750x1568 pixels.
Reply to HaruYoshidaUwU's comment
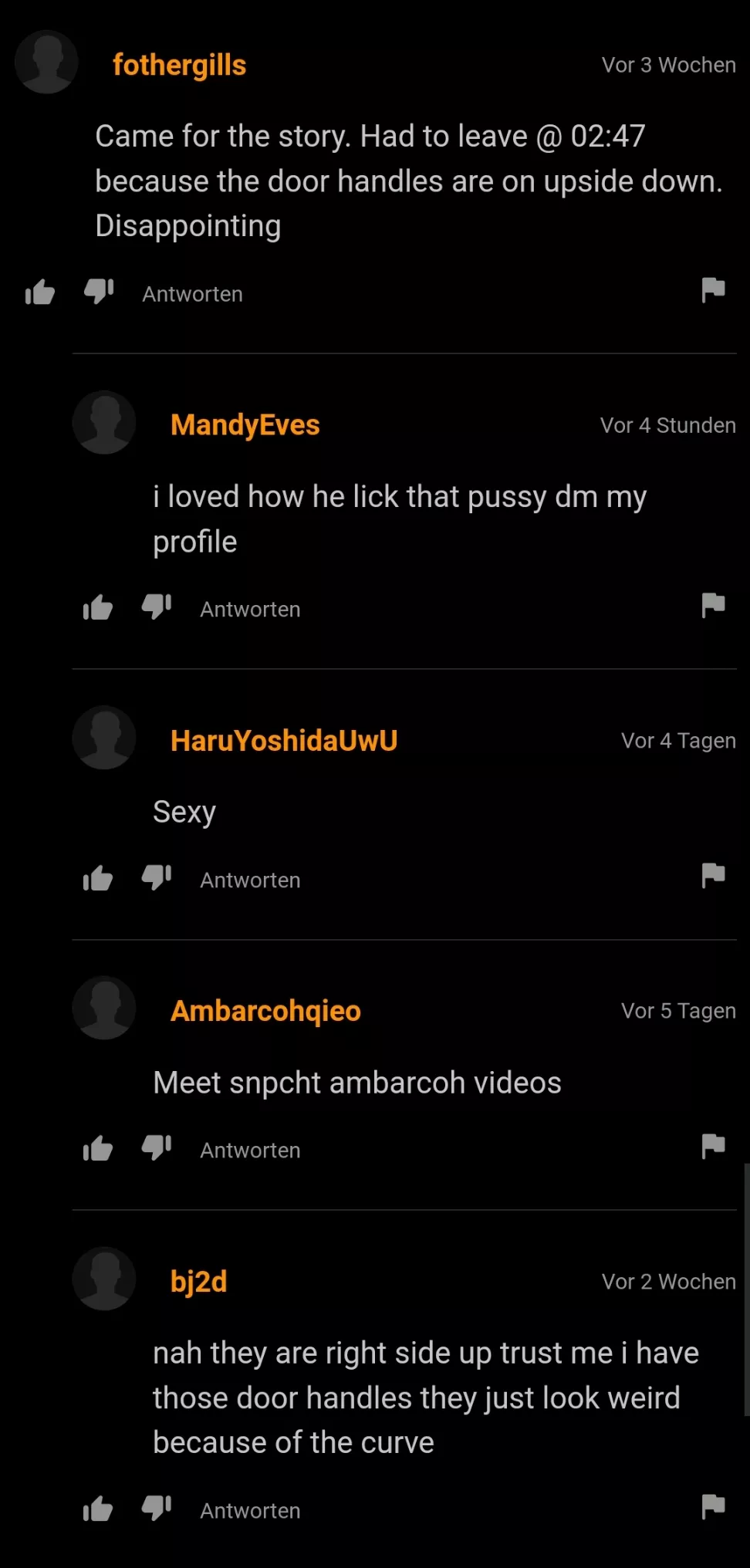(250, 880)
